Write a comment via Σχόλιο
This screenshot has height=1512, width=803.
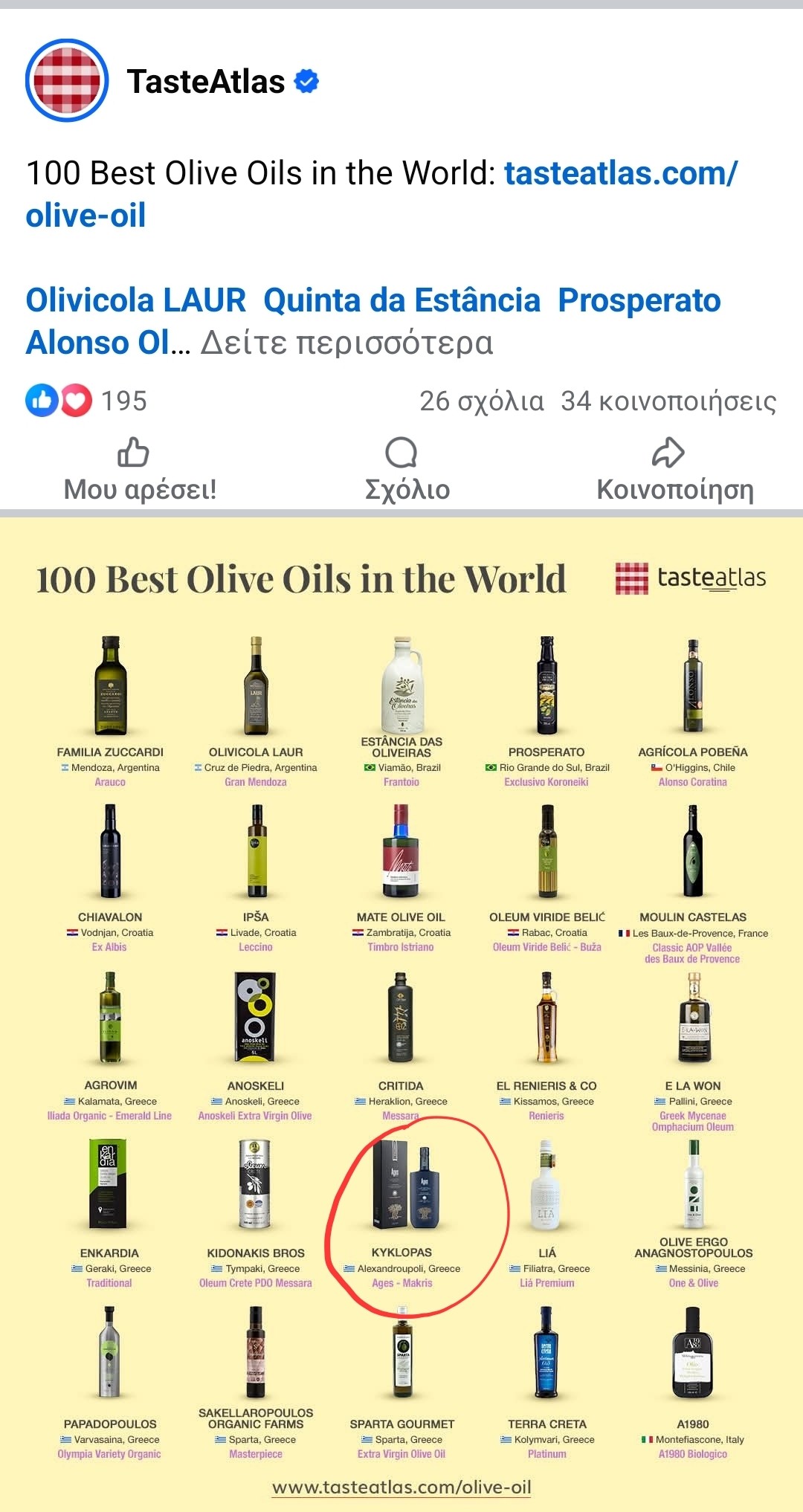pos(406,470)
